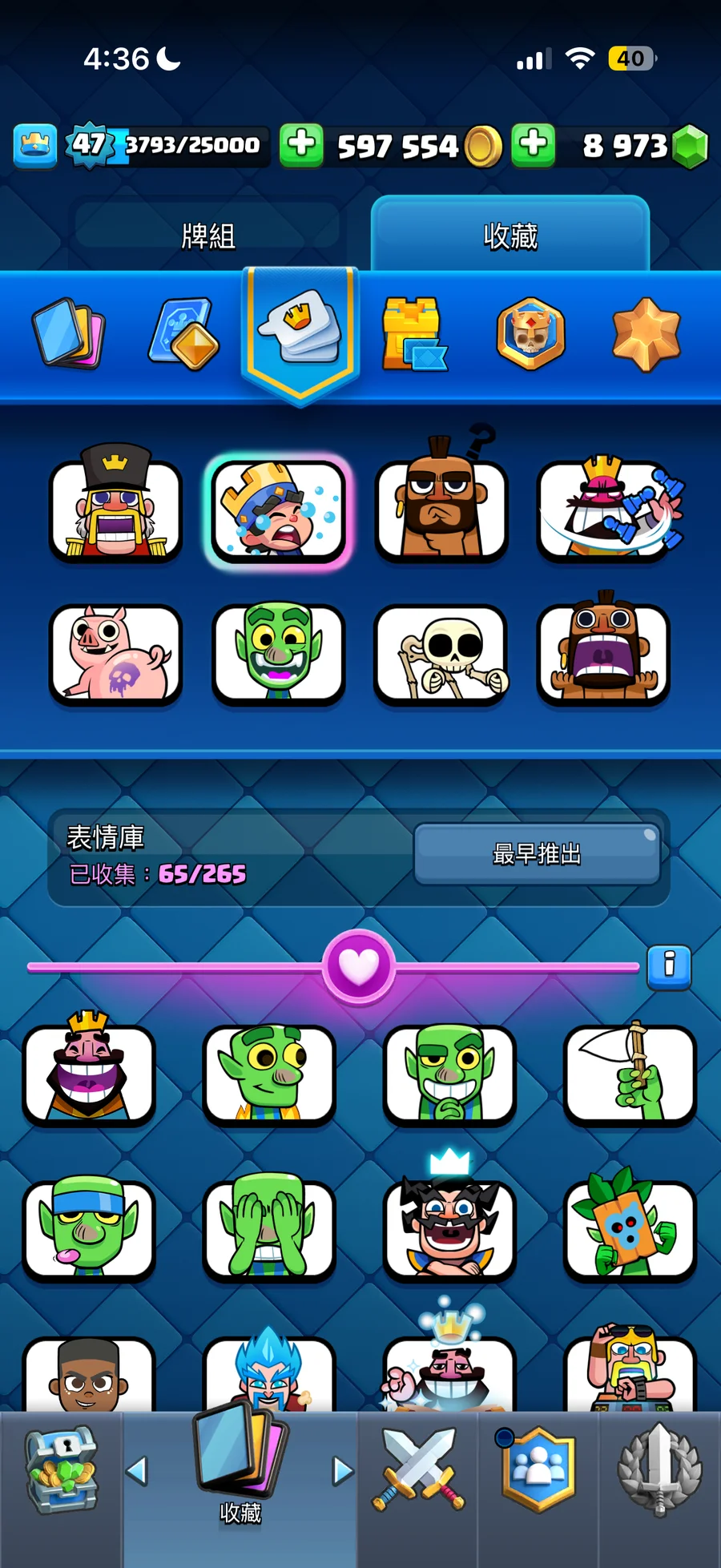721x1568 pixels.
Task: Go to the battle tab with crossed swords
Action: pyautogui.click(x=417, y=1470)
